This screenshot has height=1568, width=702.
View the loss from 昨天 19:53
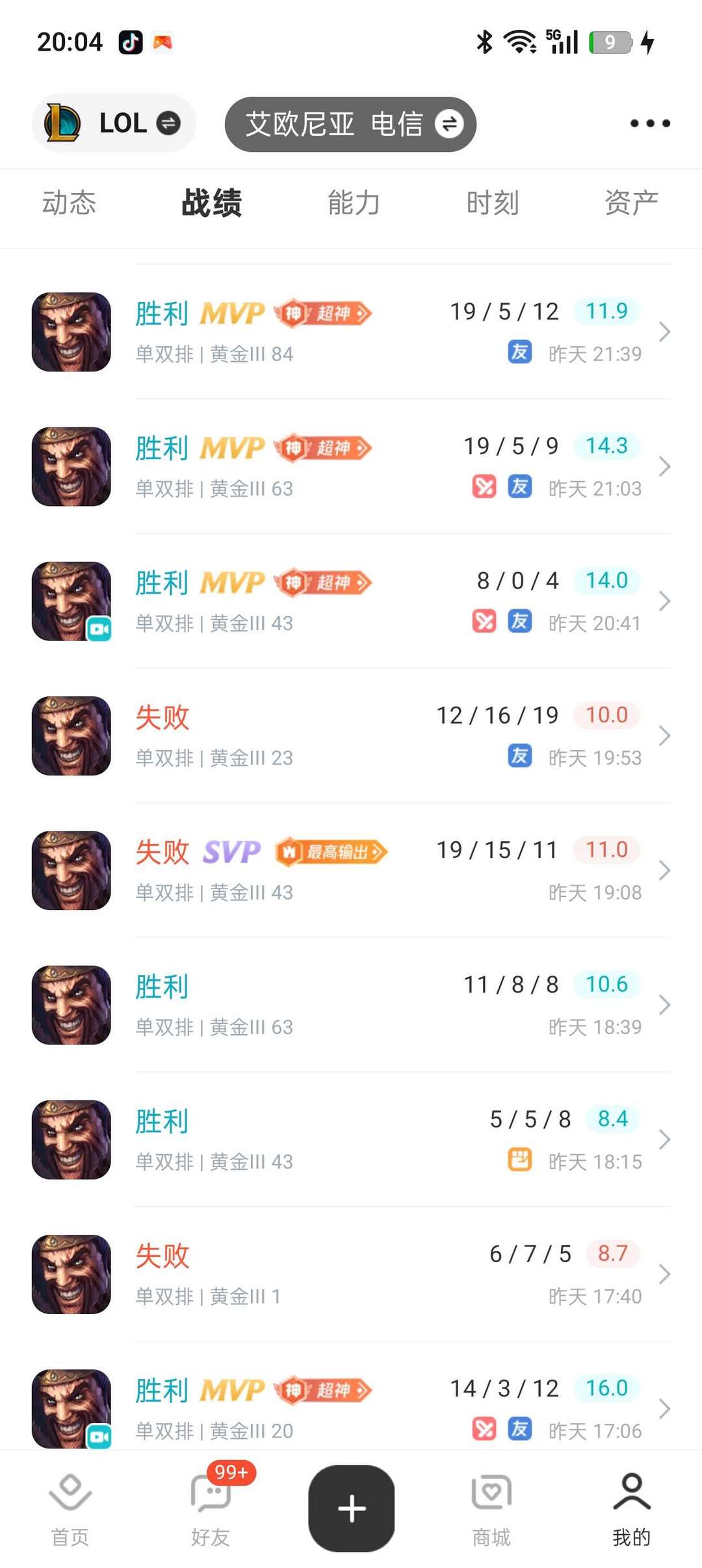coord(390,735)
